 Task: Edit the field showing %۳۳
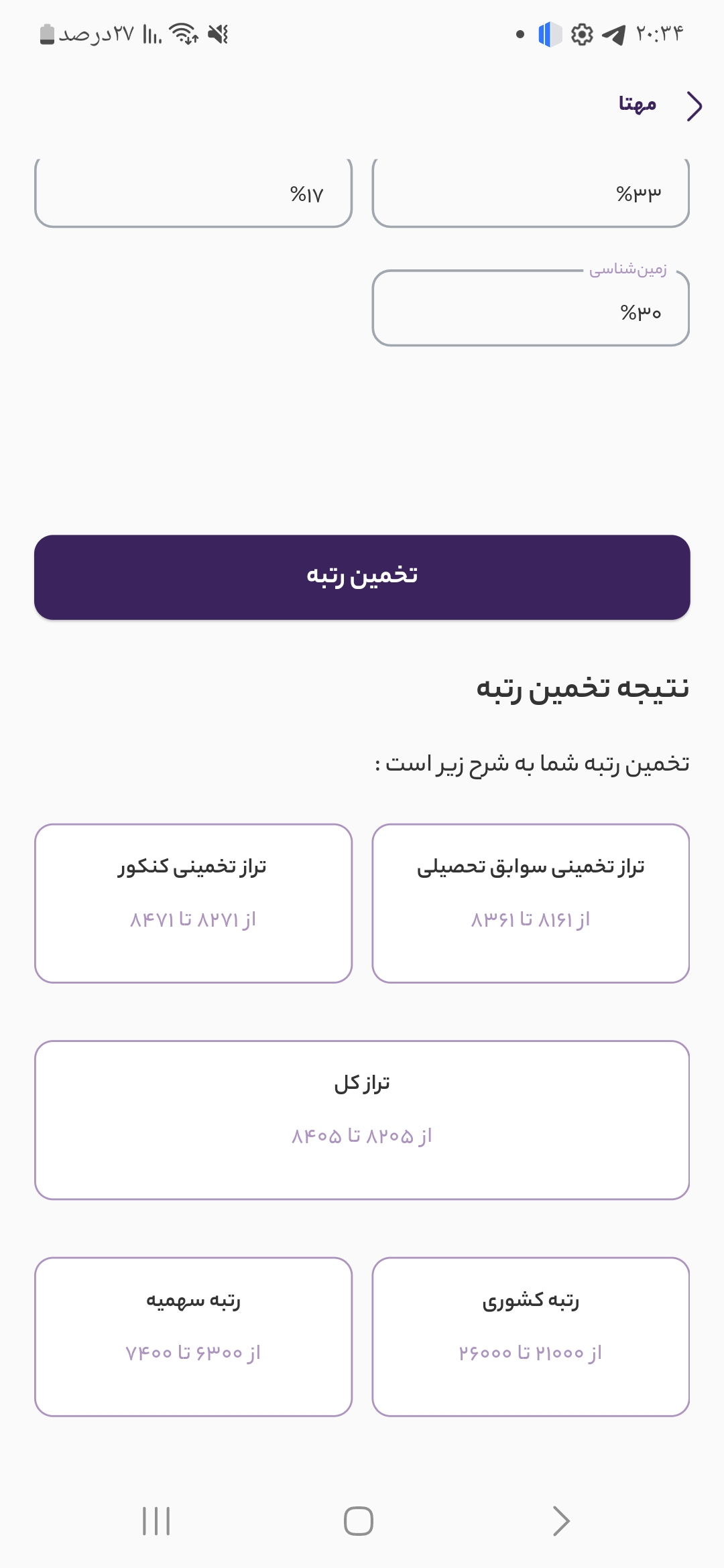pos(530,194)
